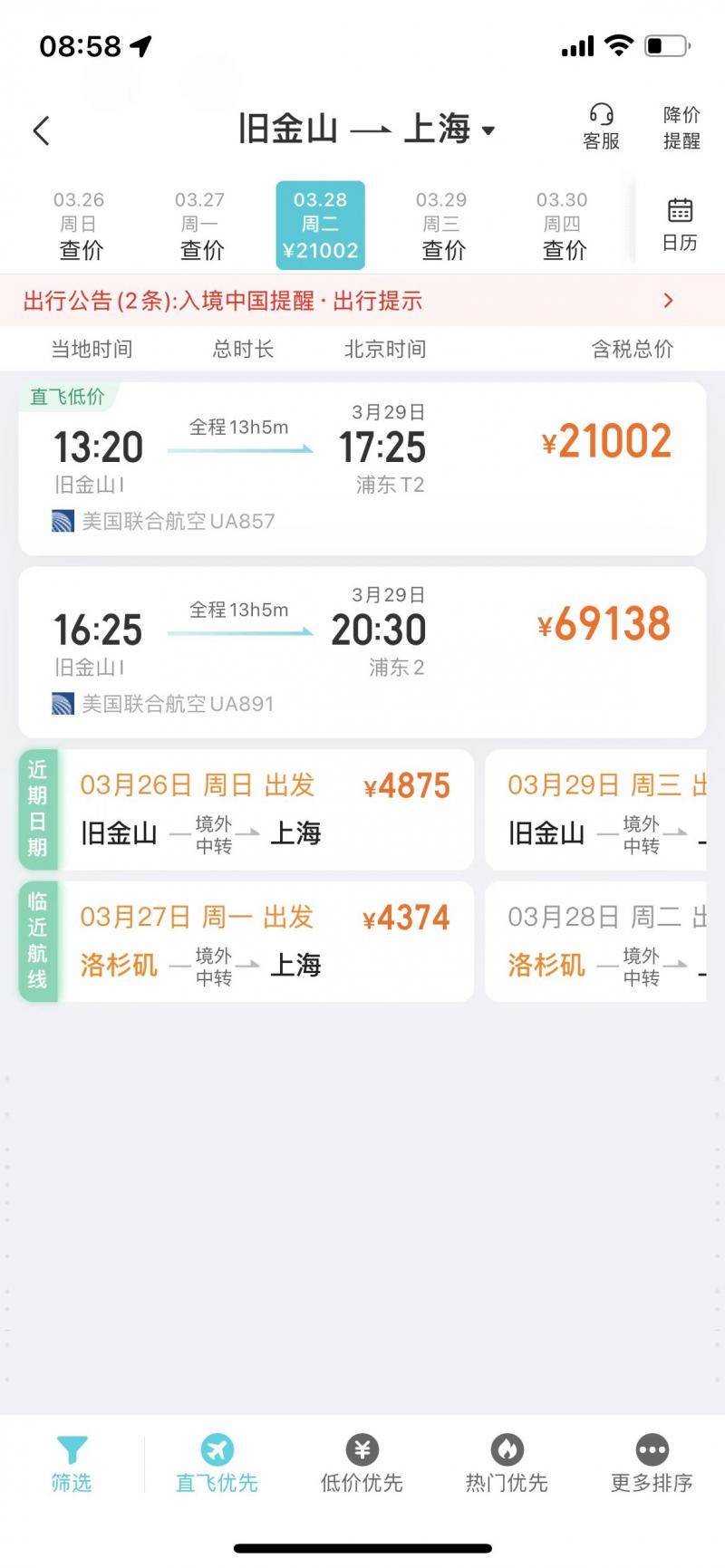725x1568 pixels.
Task: Tap the ¥4374 洛杉矶 to 上海 card
Action: click(x=254, y=942)
